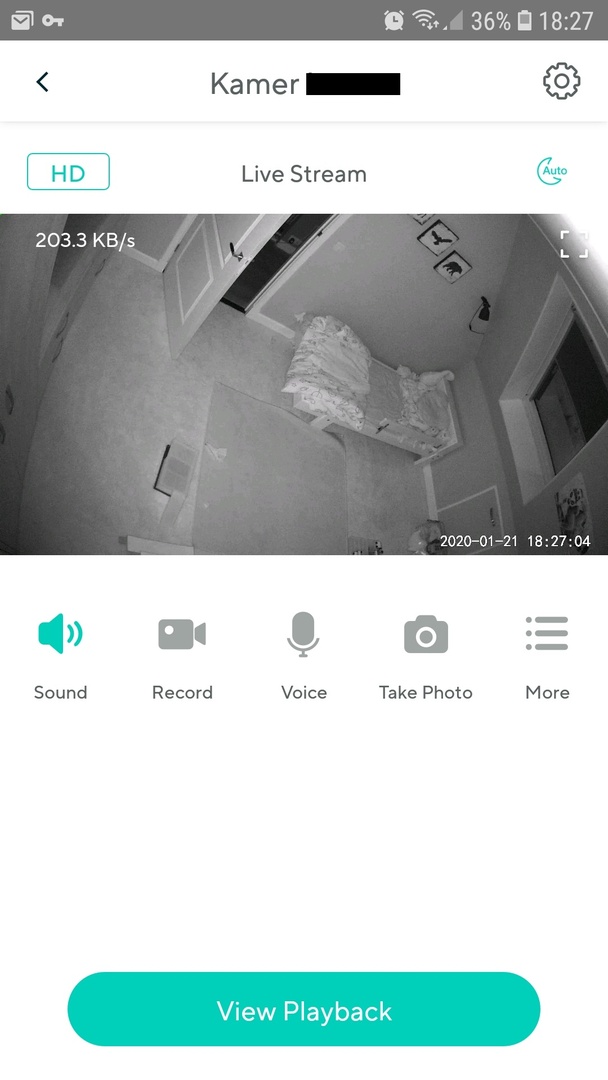
Task: Tap the HD quality button
Action: coord(68,173)
